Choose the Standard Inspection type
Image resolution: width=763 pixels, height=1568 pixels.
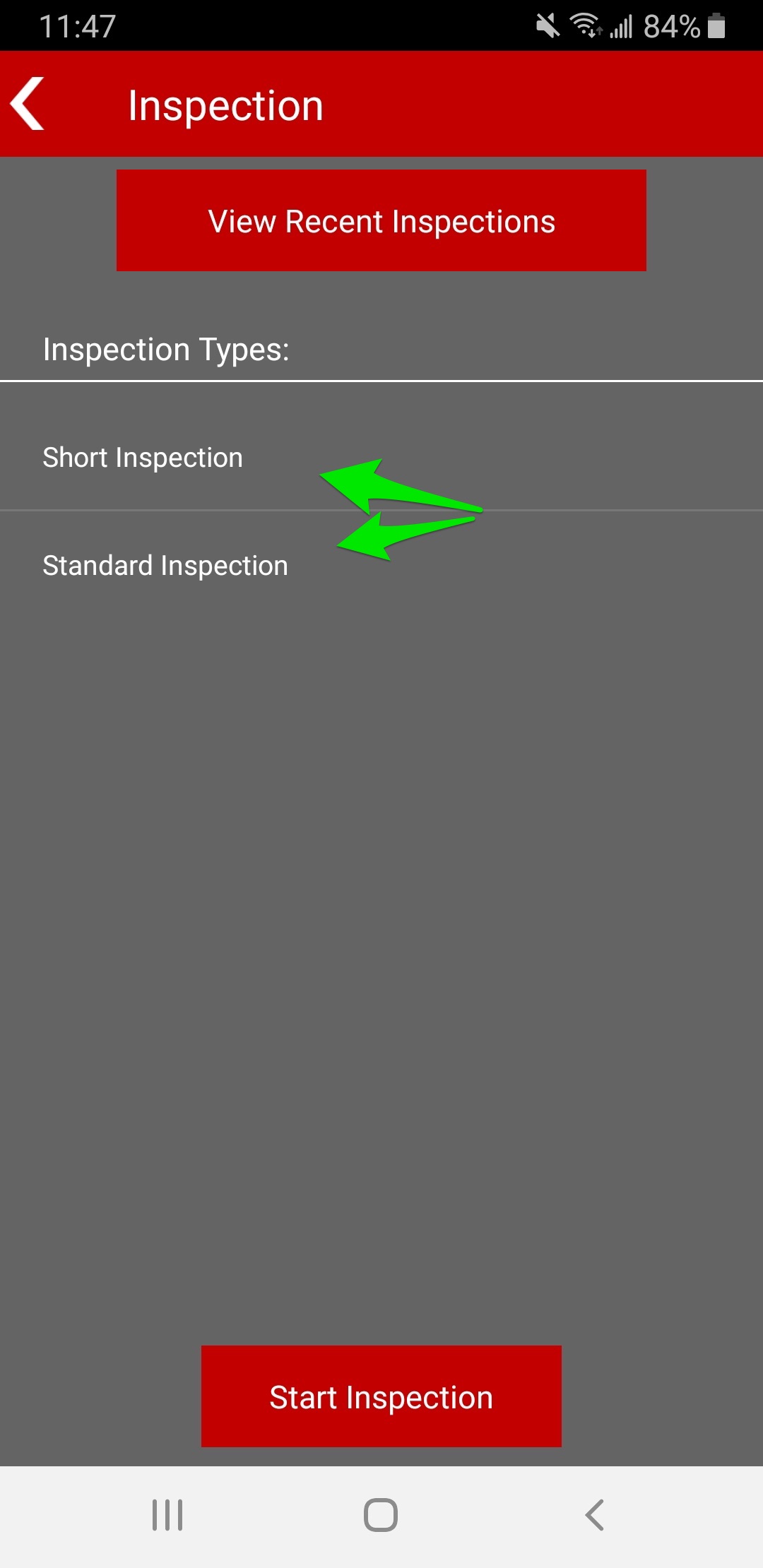381,565
